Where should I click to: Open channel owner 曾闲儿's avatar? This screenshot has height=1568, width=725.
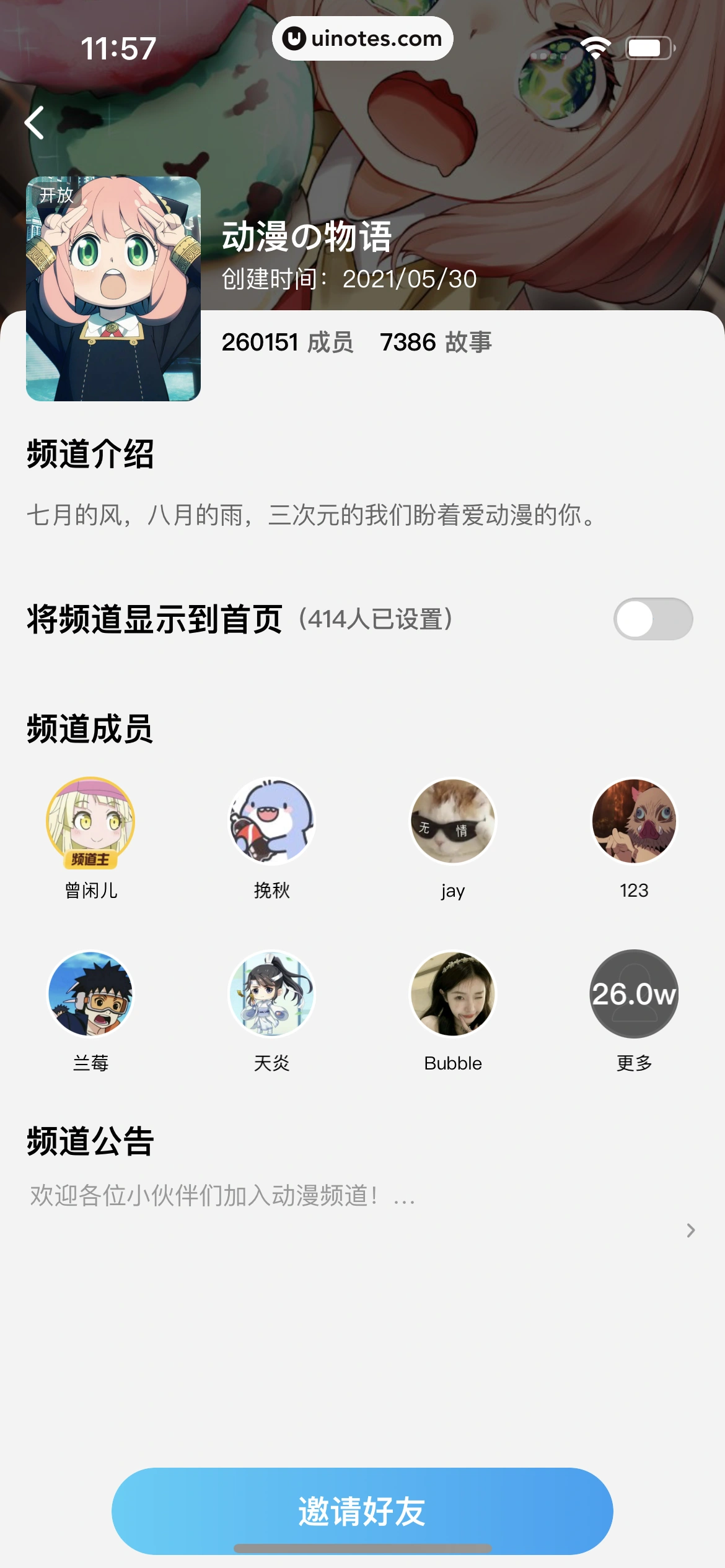(x=90, y=822)
